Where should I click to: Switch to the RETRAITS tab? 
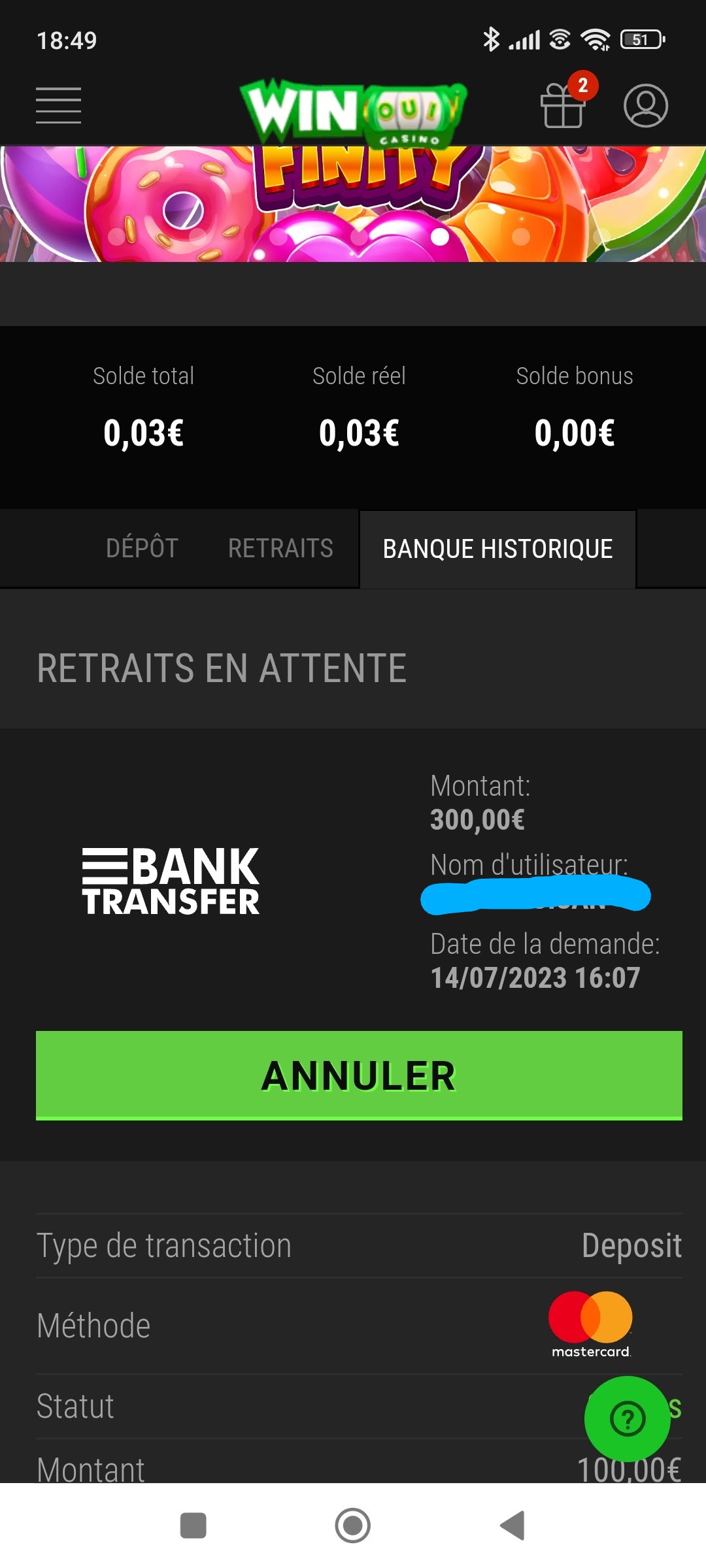280,548
